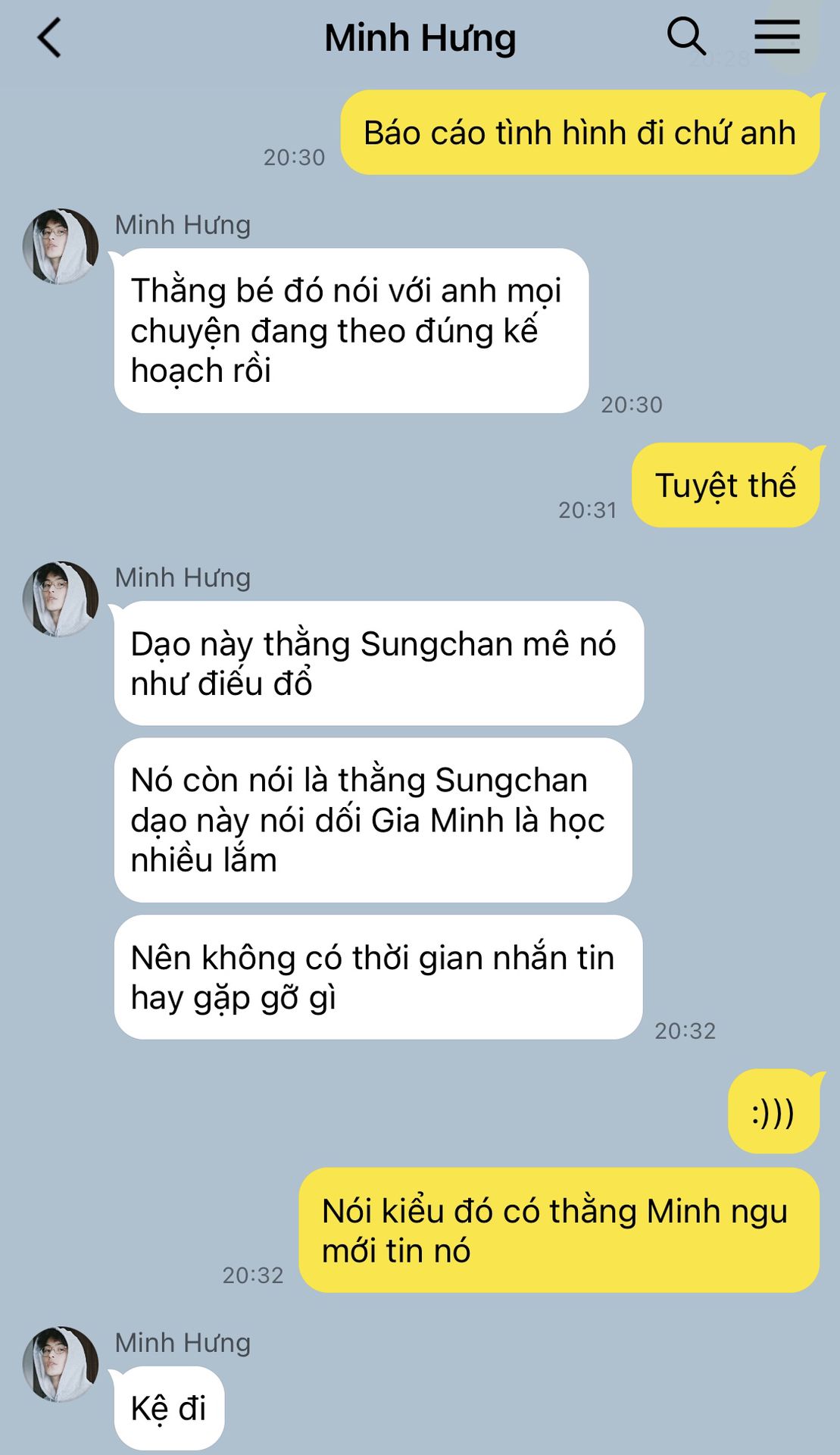
Task: Go back from the Minh Hưng chat
Action: tap(49, 38)
